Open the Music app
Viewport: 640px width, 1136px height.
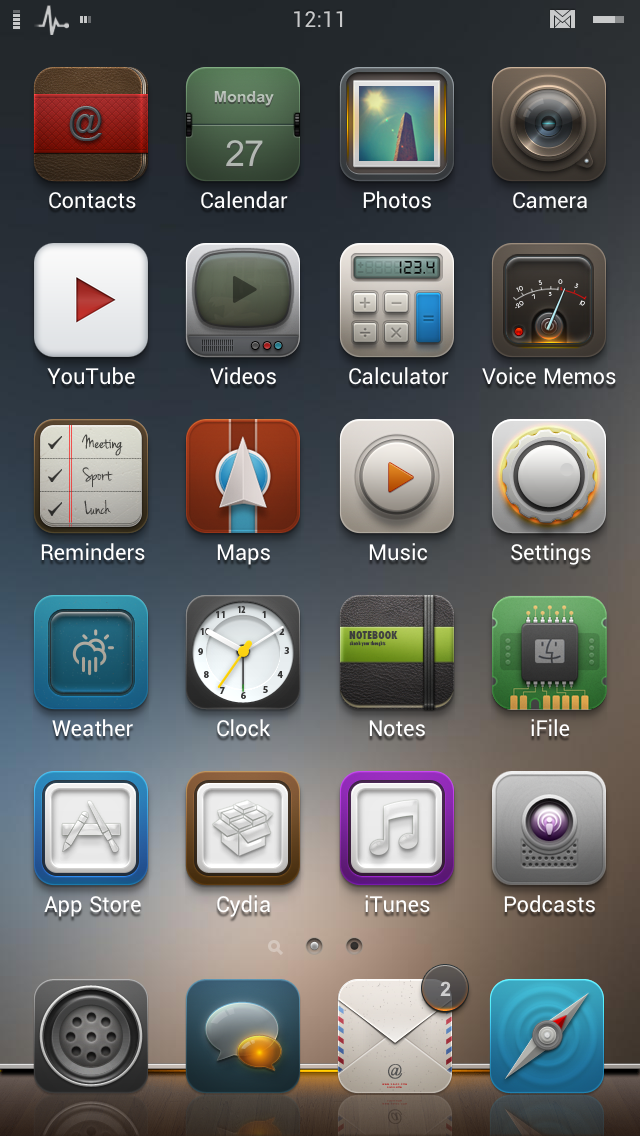[397, 476]
